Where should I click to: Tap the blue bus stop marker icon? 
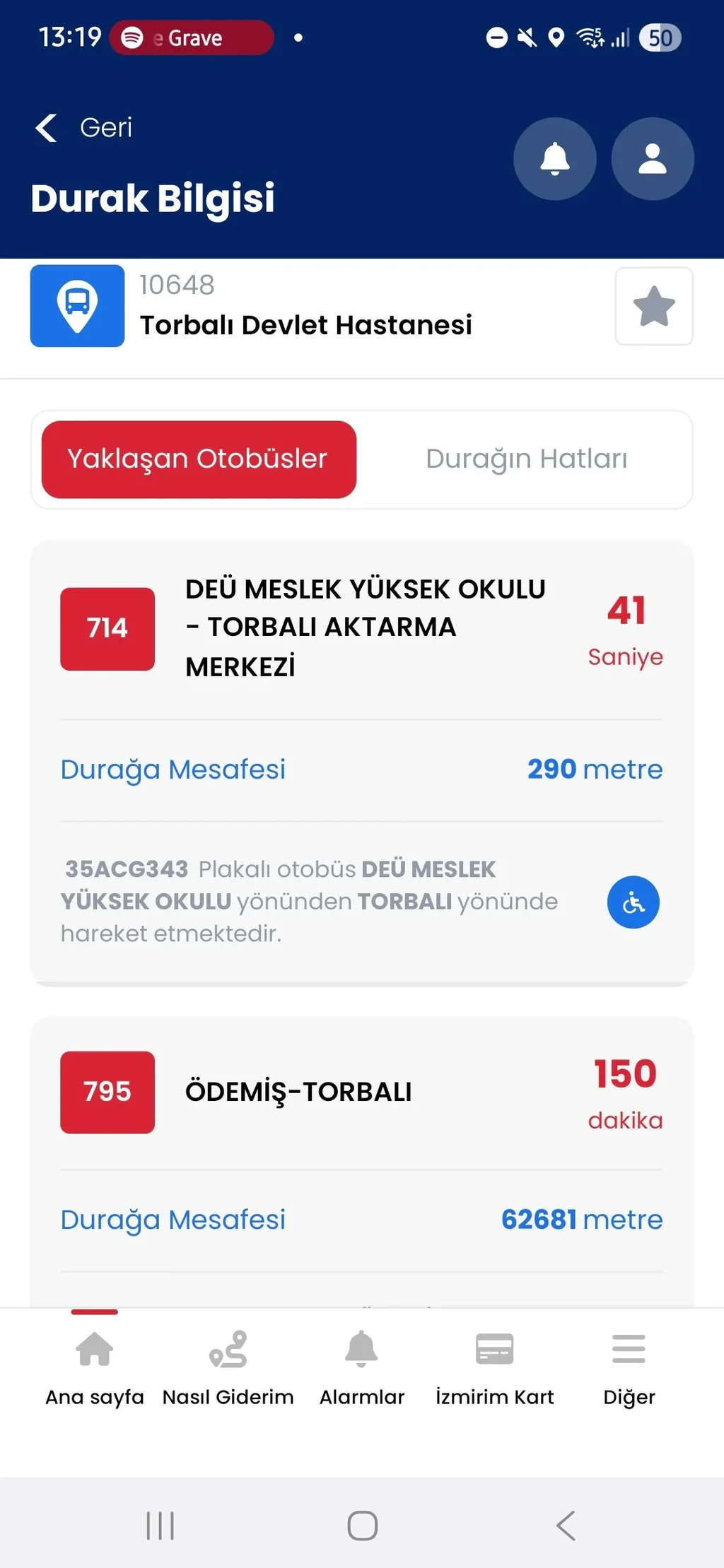pyautogui.click(x=77, y=305)
